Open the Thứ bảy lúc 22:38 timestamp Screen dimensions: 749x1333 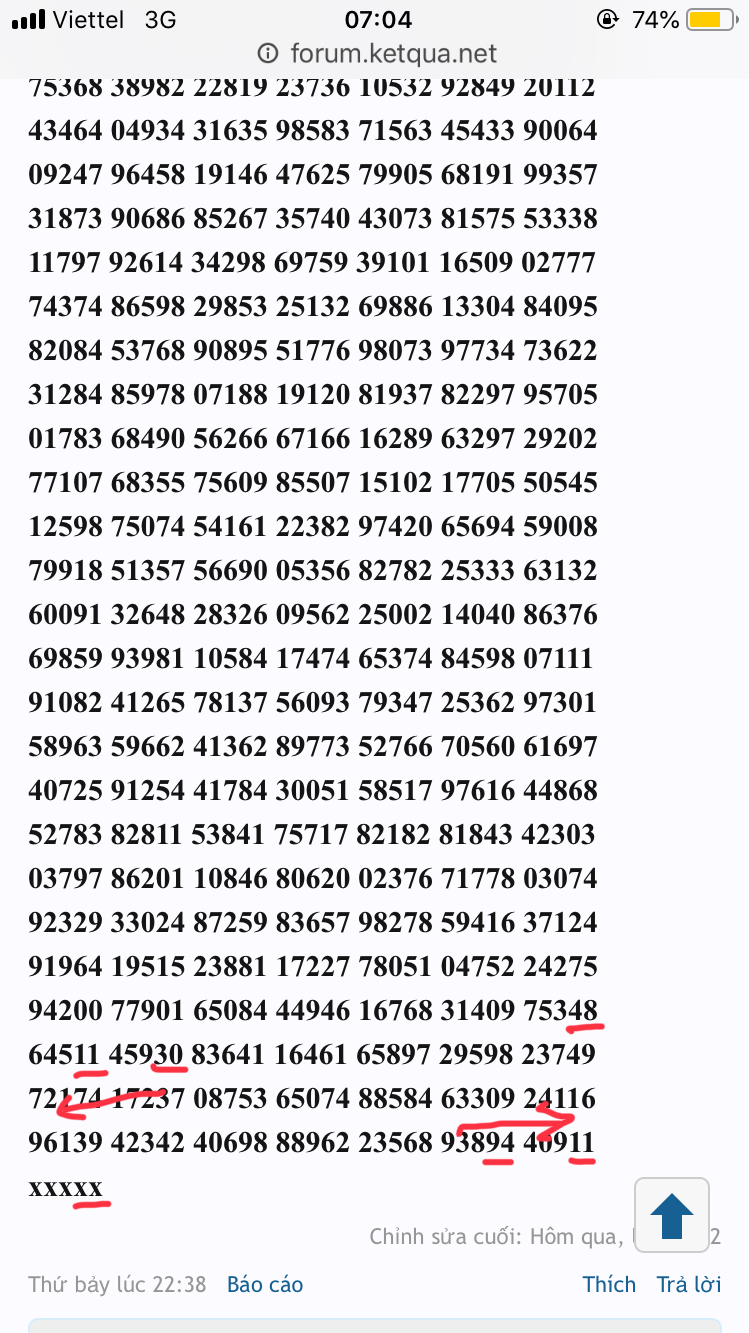117,1285
